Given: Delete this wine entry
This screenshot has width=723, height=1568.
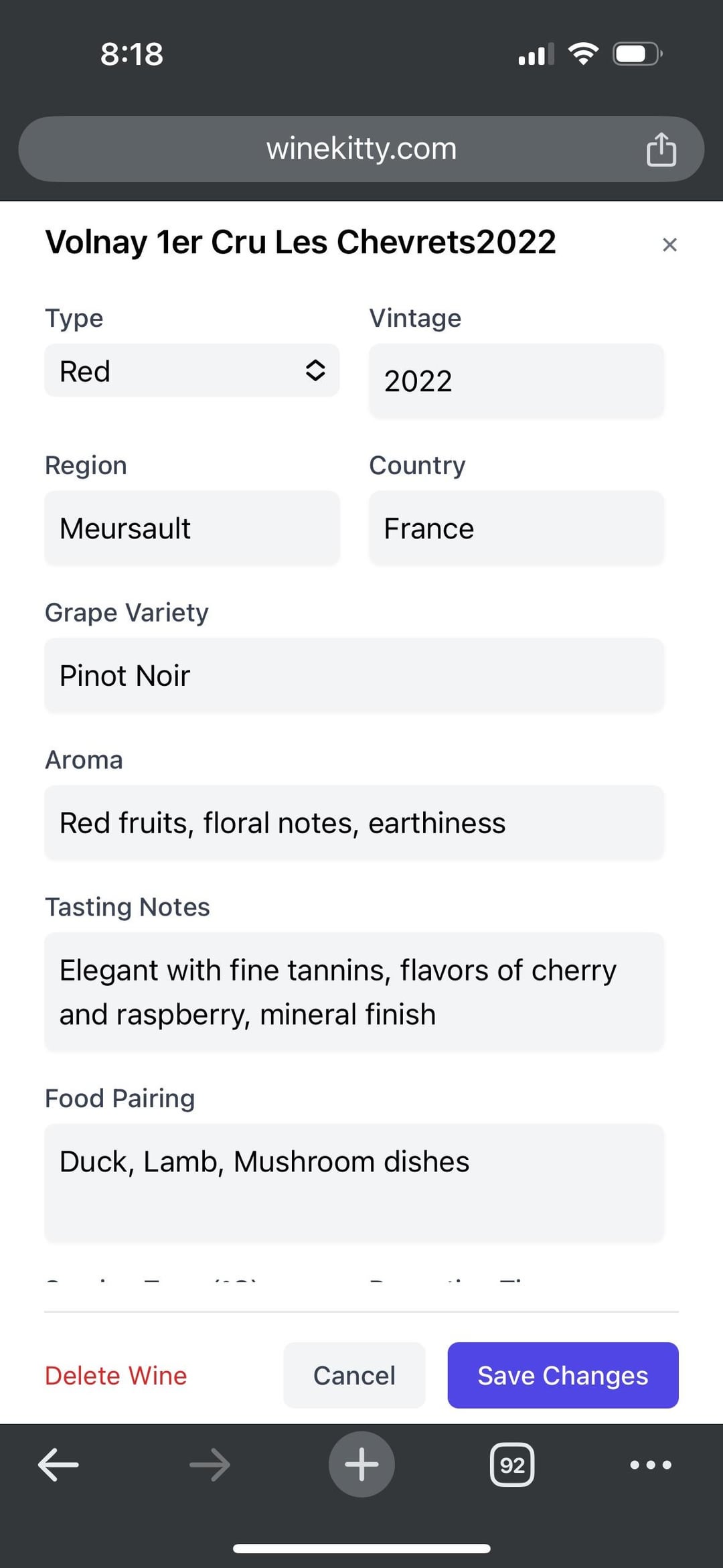Looking at the screenshot, I should click(x=116, y=1375).
